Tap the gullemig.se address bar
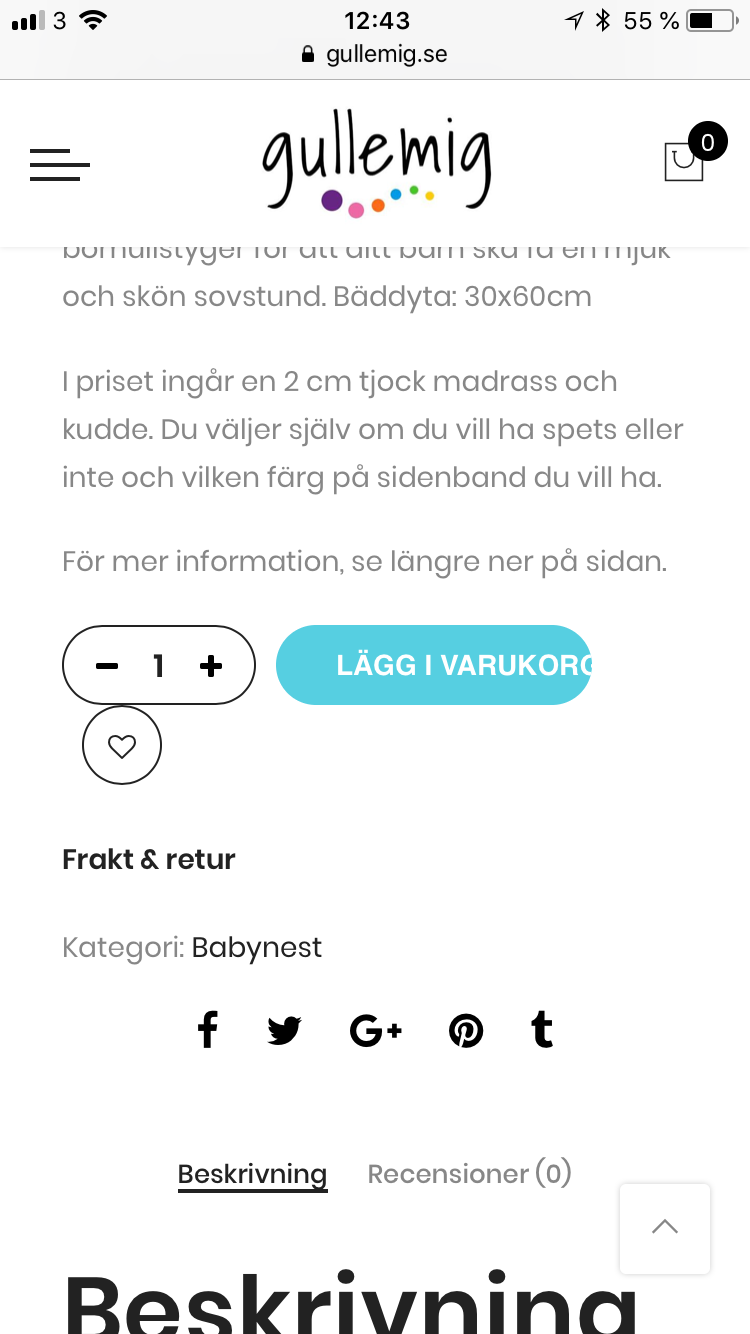This screenshot has height=1334, width=750. tap(375, 54)
